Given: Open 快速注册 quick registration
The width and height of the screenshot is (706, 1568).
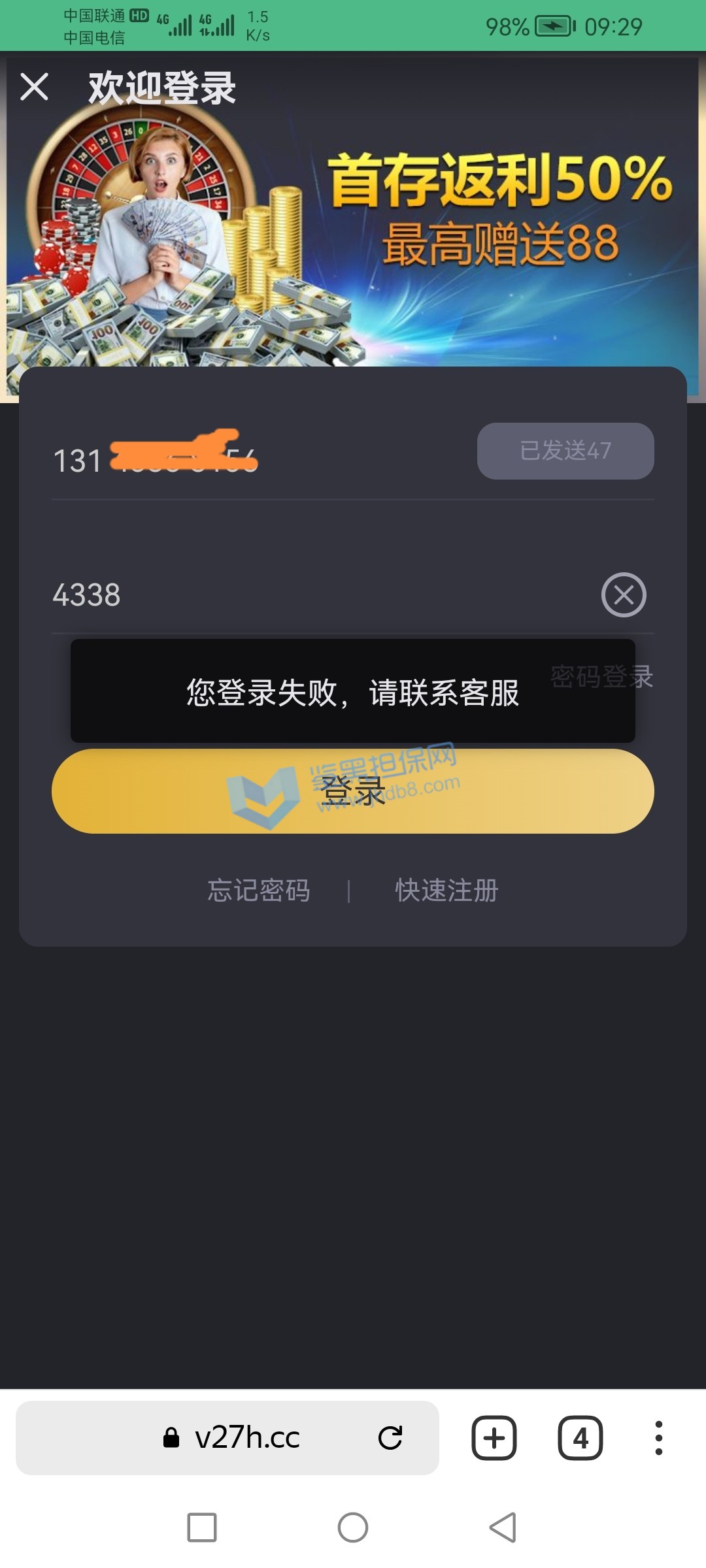Looking at the screenshot, I should pos(446,890).
